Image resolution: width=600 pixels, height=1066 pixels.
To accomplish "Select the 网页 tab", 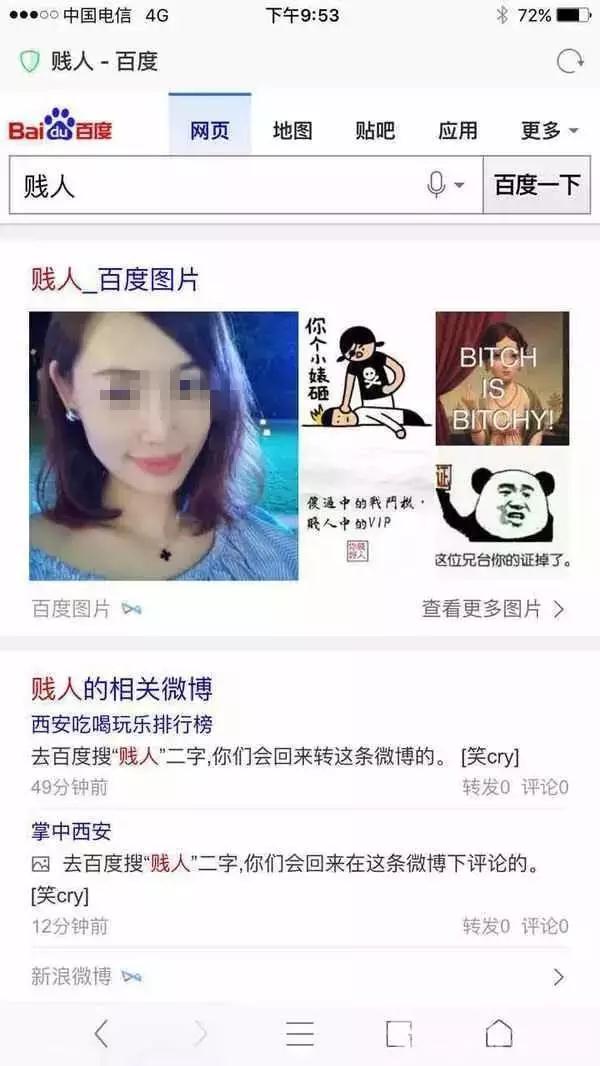I will point(210,131).
